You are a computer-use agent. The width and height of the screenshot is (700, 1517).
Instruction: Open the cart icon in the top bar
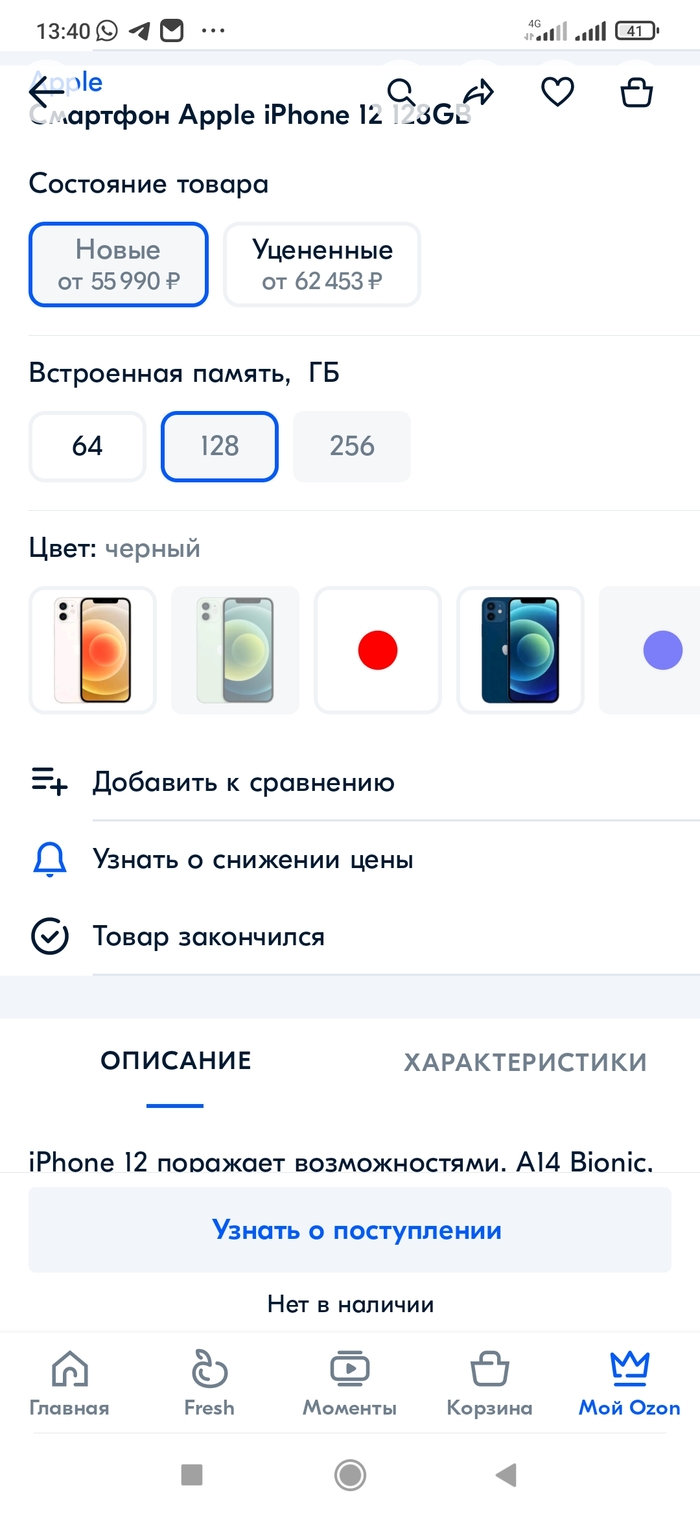coord(636,93)
